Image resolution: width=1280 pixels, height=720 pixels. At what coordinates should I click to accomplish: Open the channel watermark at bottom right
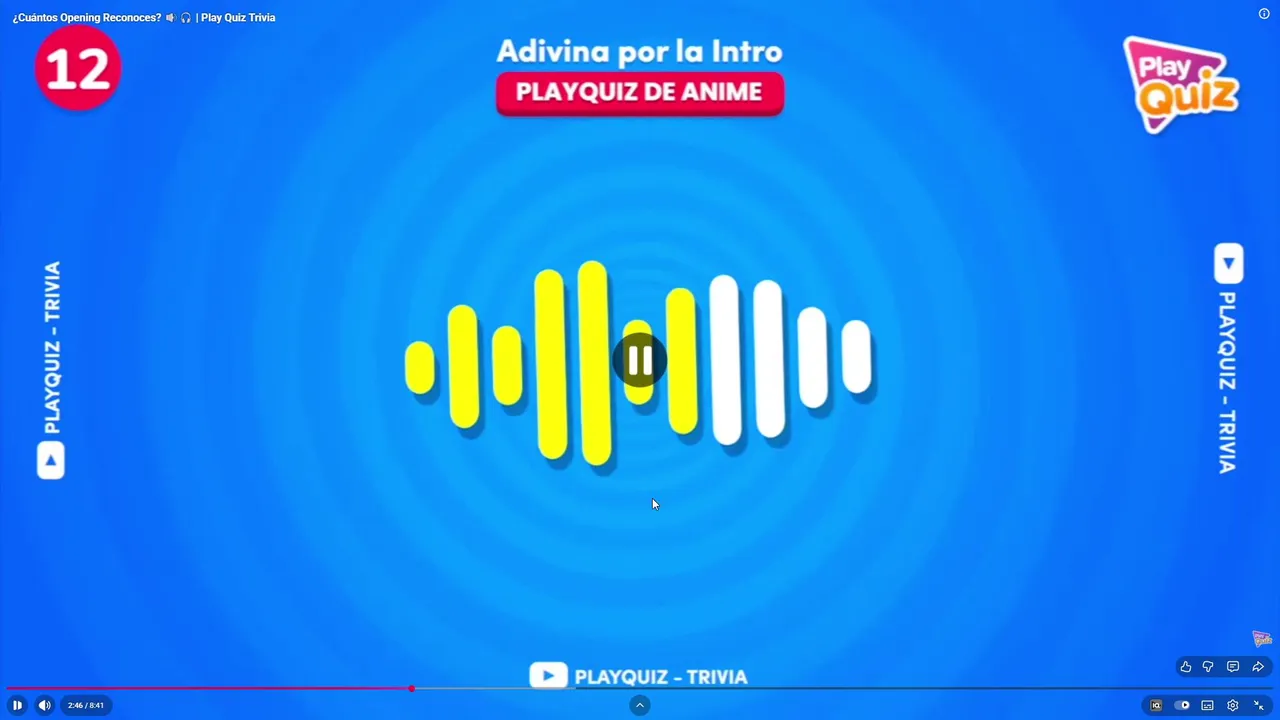pyautogui.click(x=1262, y=639)
